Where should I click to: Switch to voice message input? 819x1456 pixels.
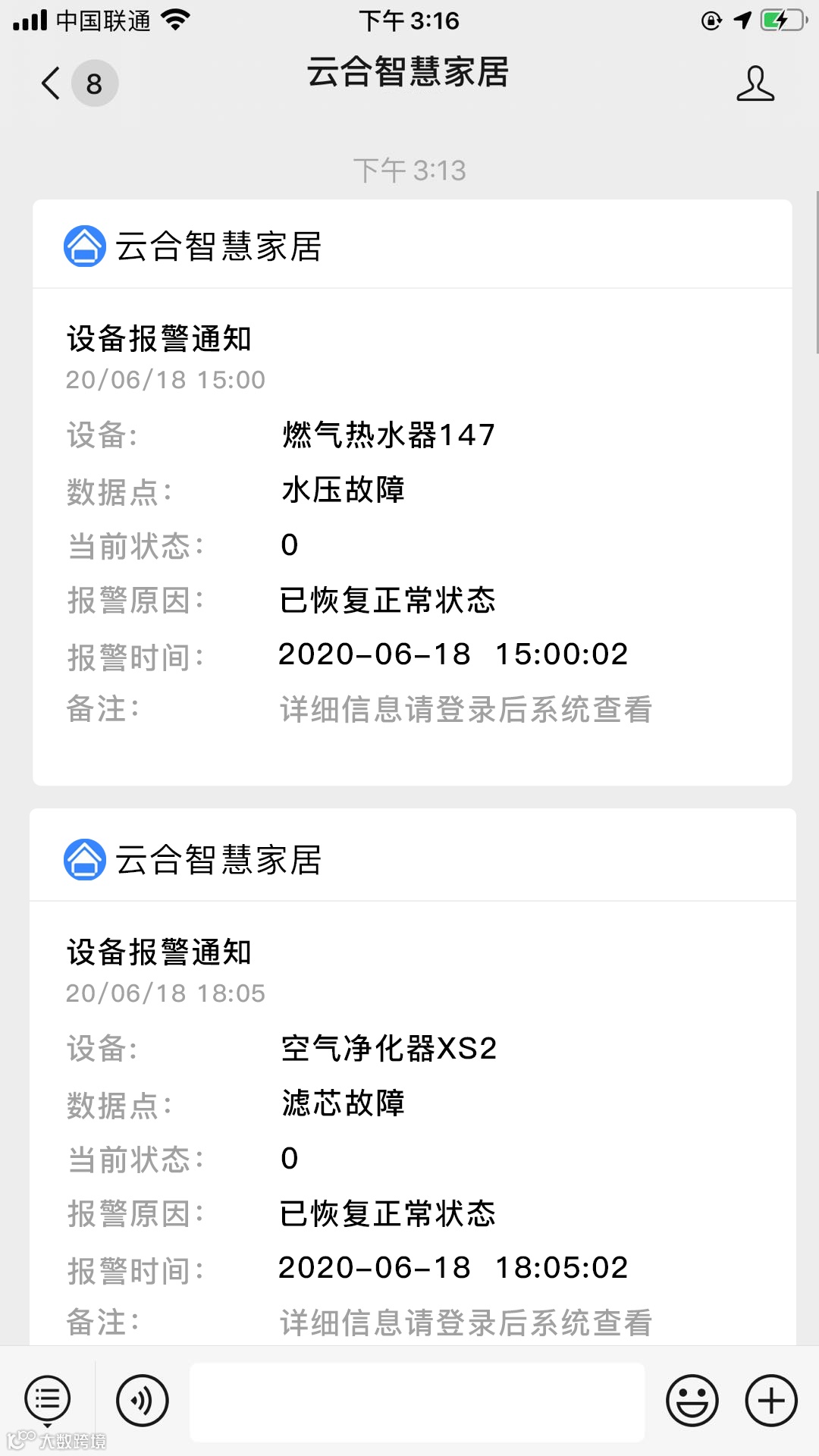pos(142,1400)
